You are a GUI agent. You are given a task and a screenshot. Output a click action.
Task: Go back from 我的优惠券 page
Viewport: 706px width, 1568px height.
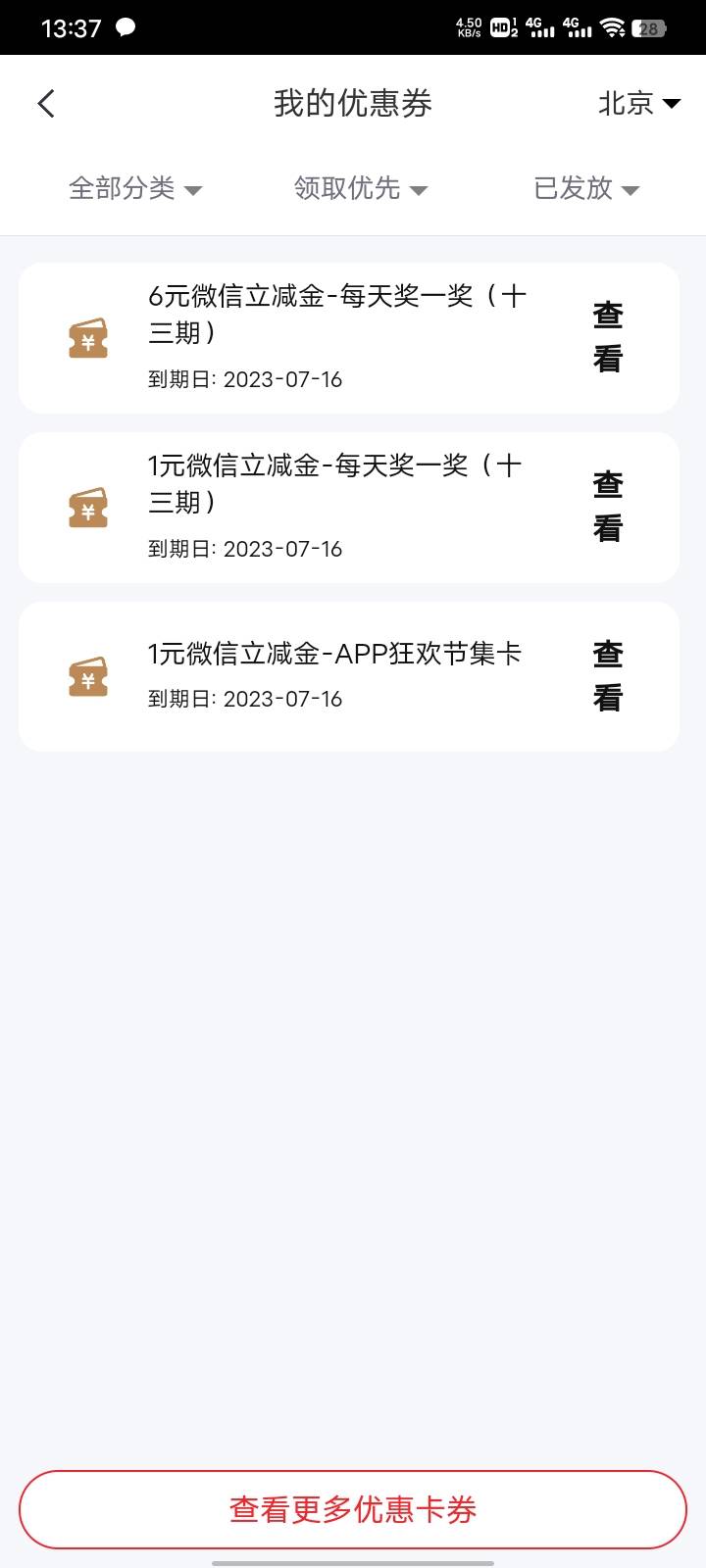tap(46, 104)
